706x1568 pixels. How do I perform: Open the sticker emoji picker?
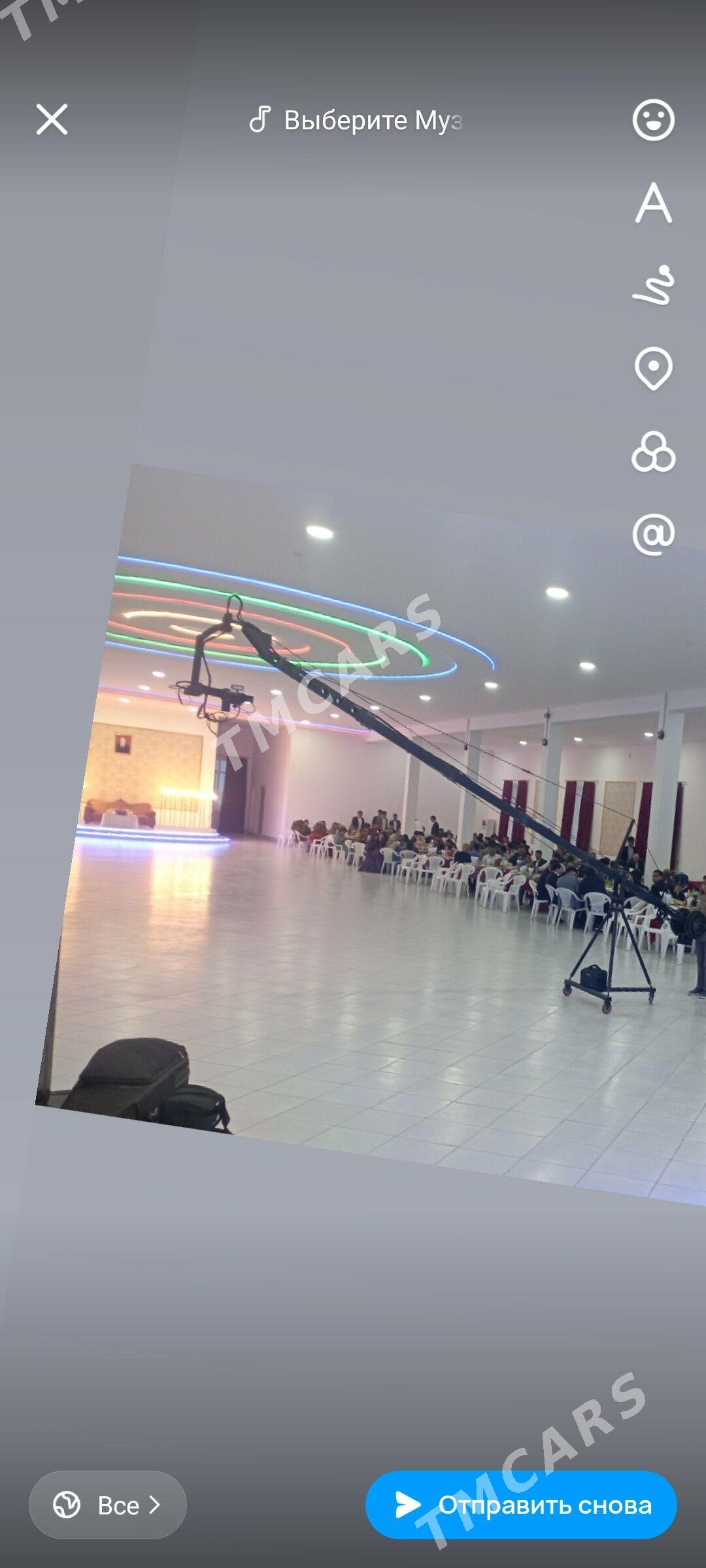pos(653,120)
